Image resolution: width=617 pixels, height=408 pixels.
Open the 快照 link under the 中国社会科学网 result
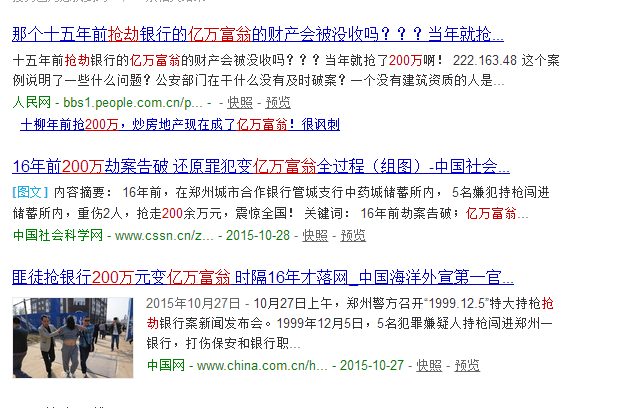point(315,236)
